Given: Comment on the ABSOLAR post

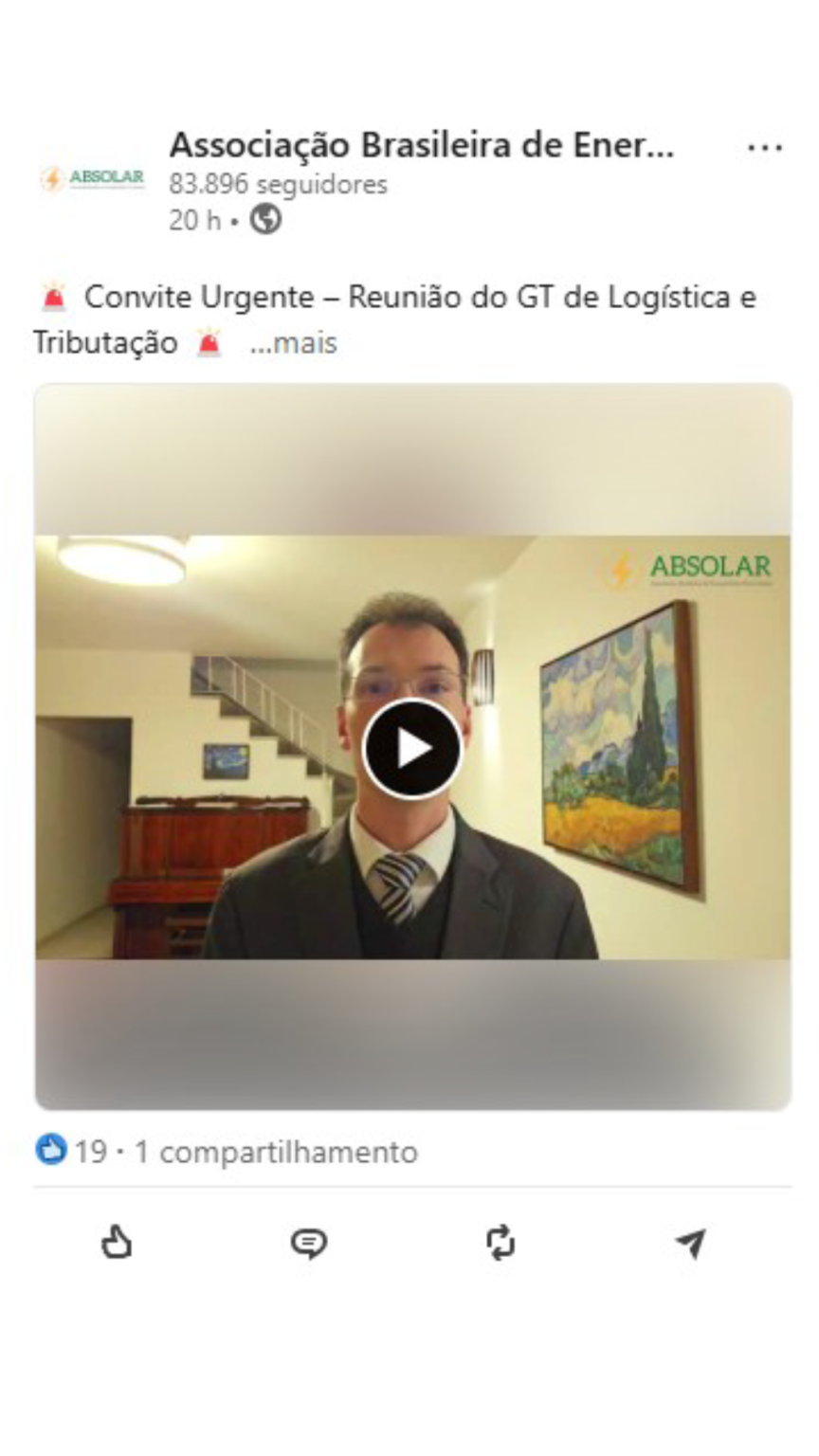Looking at the screenshot, I should 308,1242.
